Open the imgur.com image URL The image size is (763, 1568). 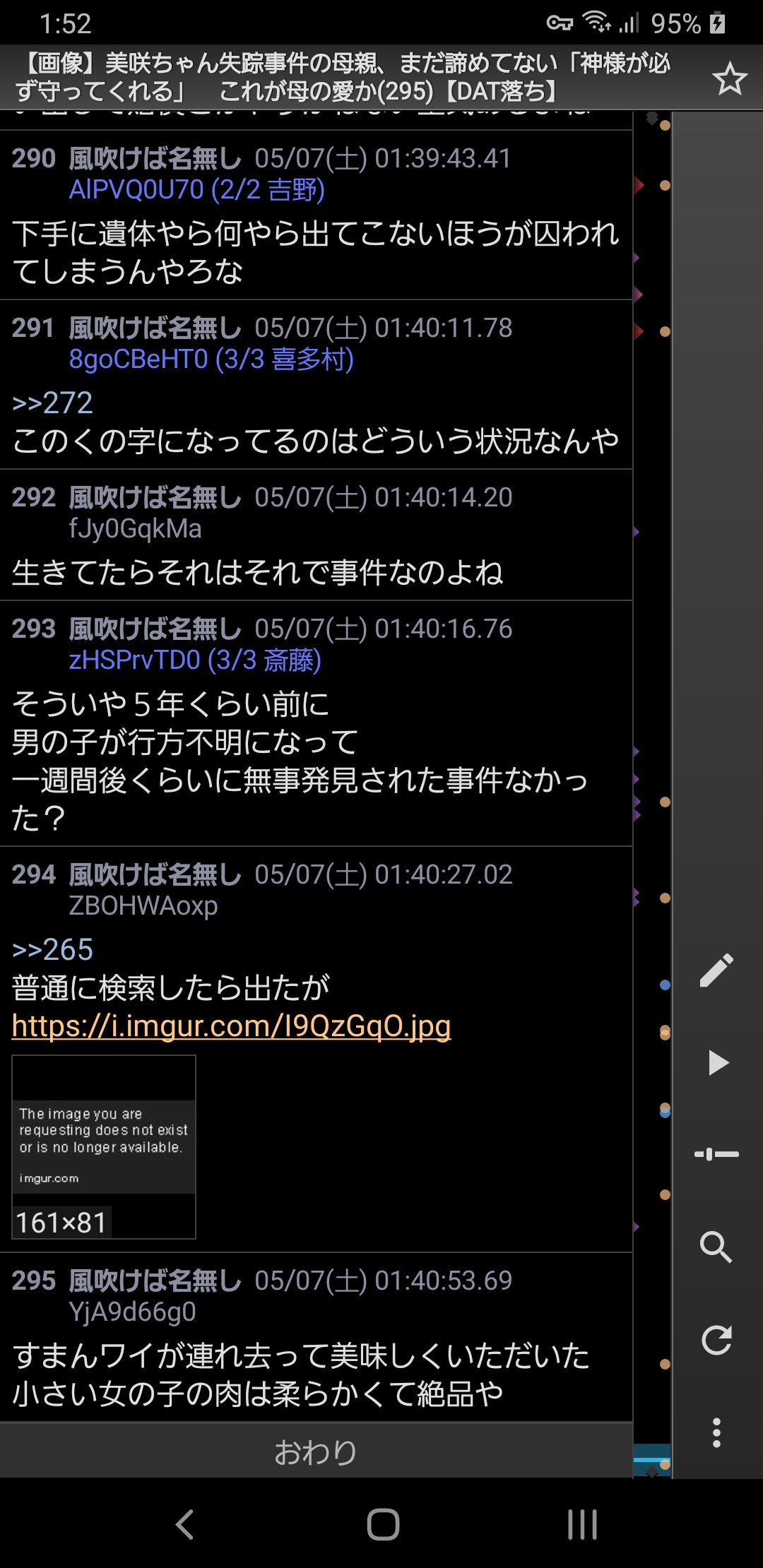point(231,1026)
